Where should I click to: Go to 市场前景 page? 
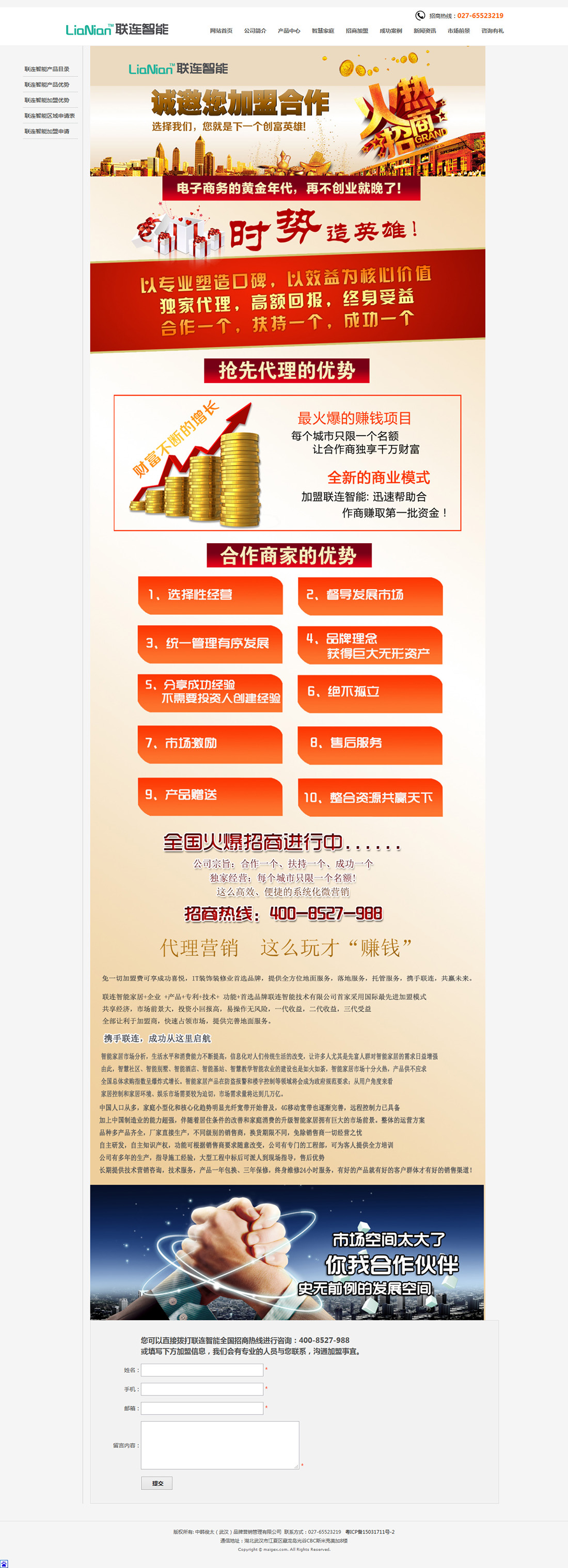459,31
